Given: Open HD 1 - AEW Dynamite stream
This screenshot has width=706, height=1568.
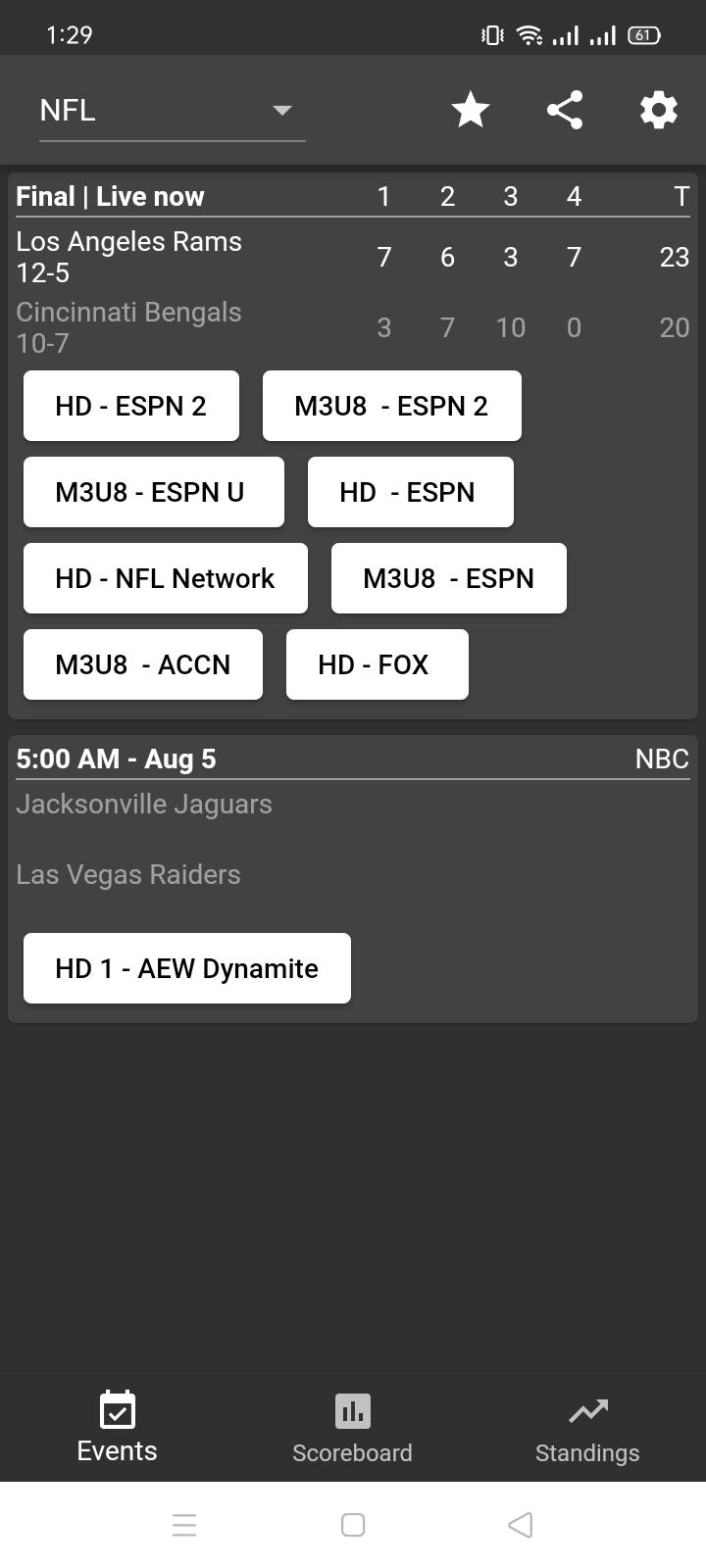Looking at the screenshot, I should click(186, 968).
